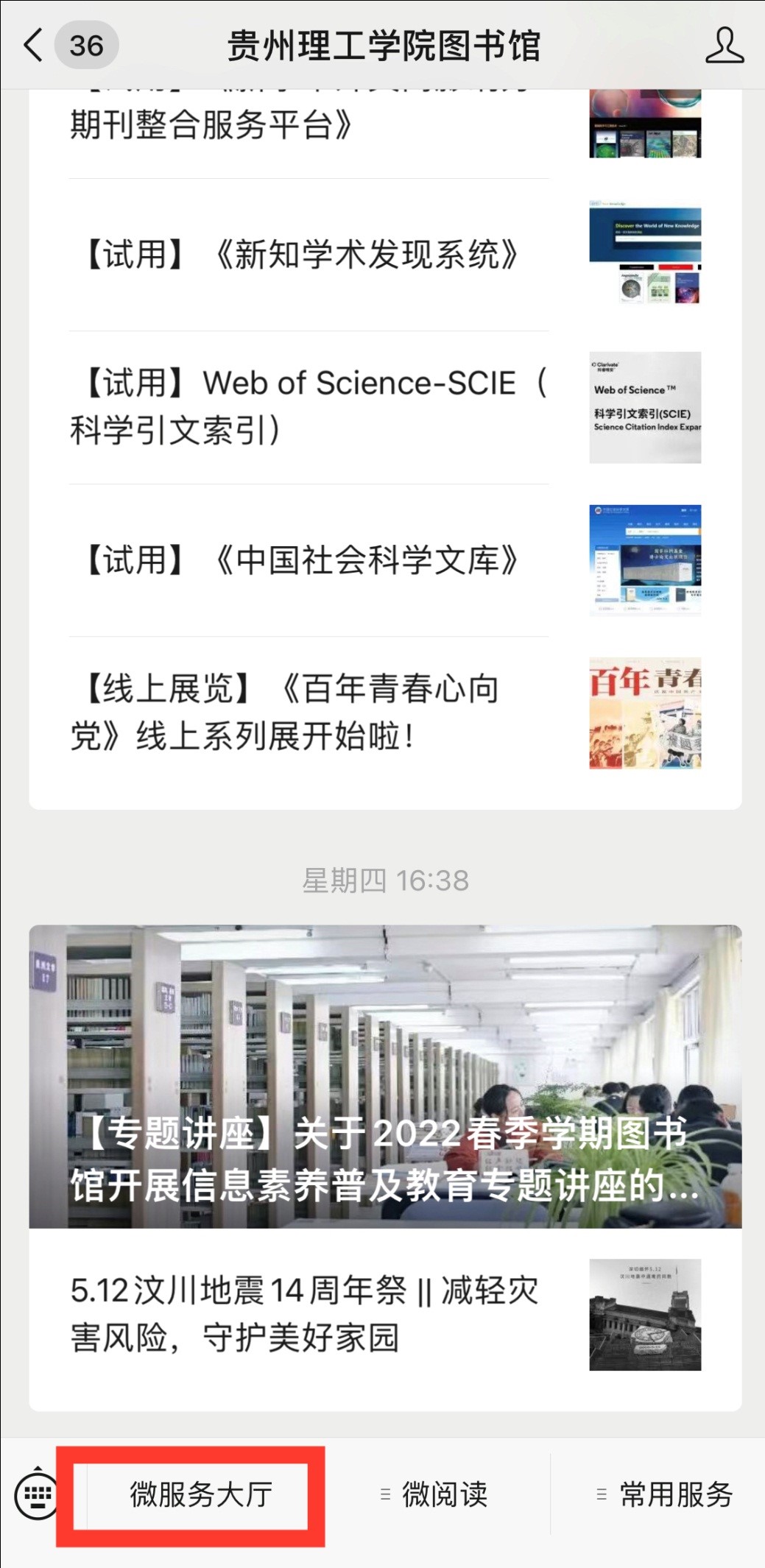Open 《百年青春心向党》 online exhibition article

(x=309, y=713)
